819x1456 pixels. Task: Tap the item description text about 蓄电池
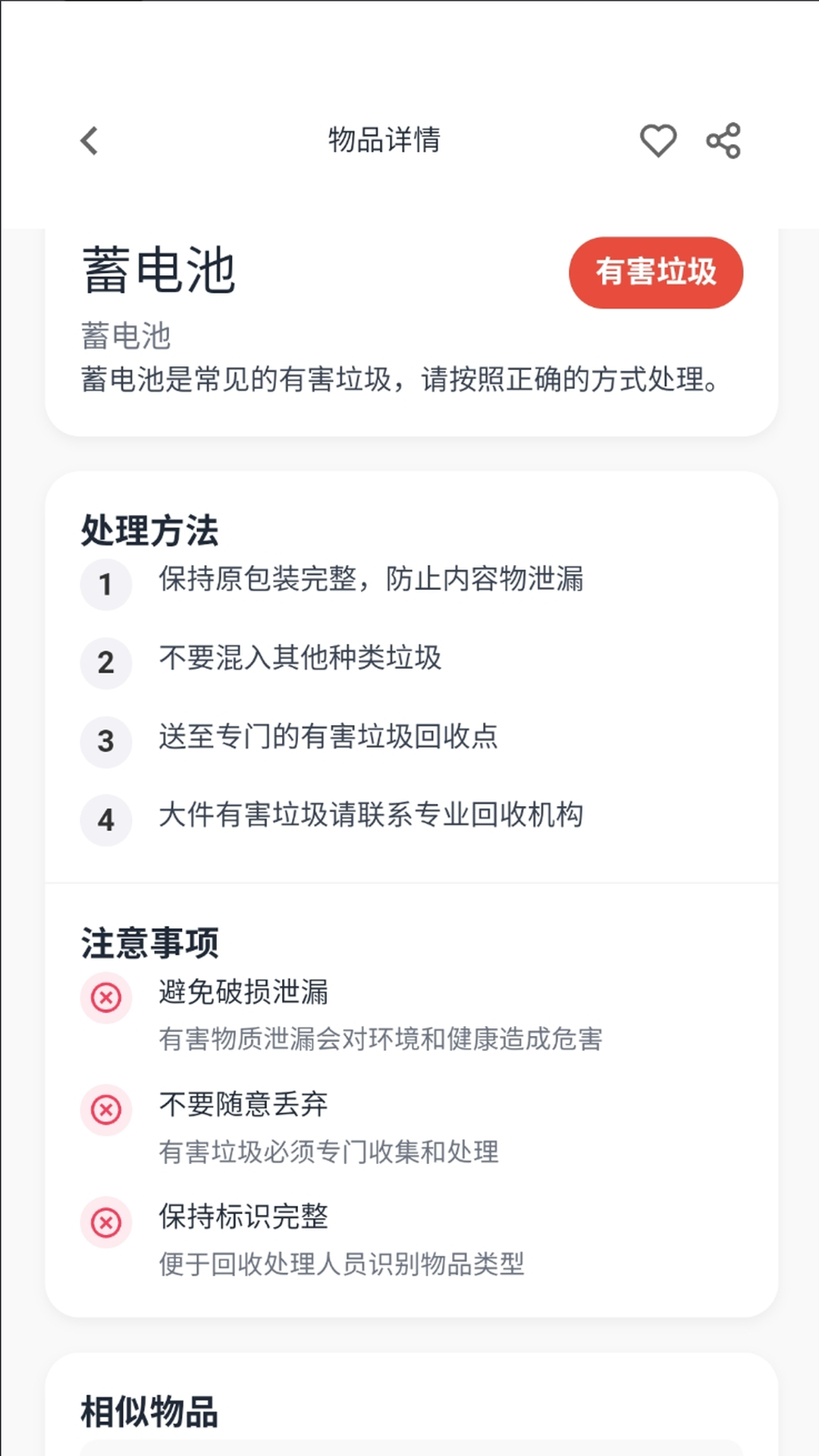(400, 381)
